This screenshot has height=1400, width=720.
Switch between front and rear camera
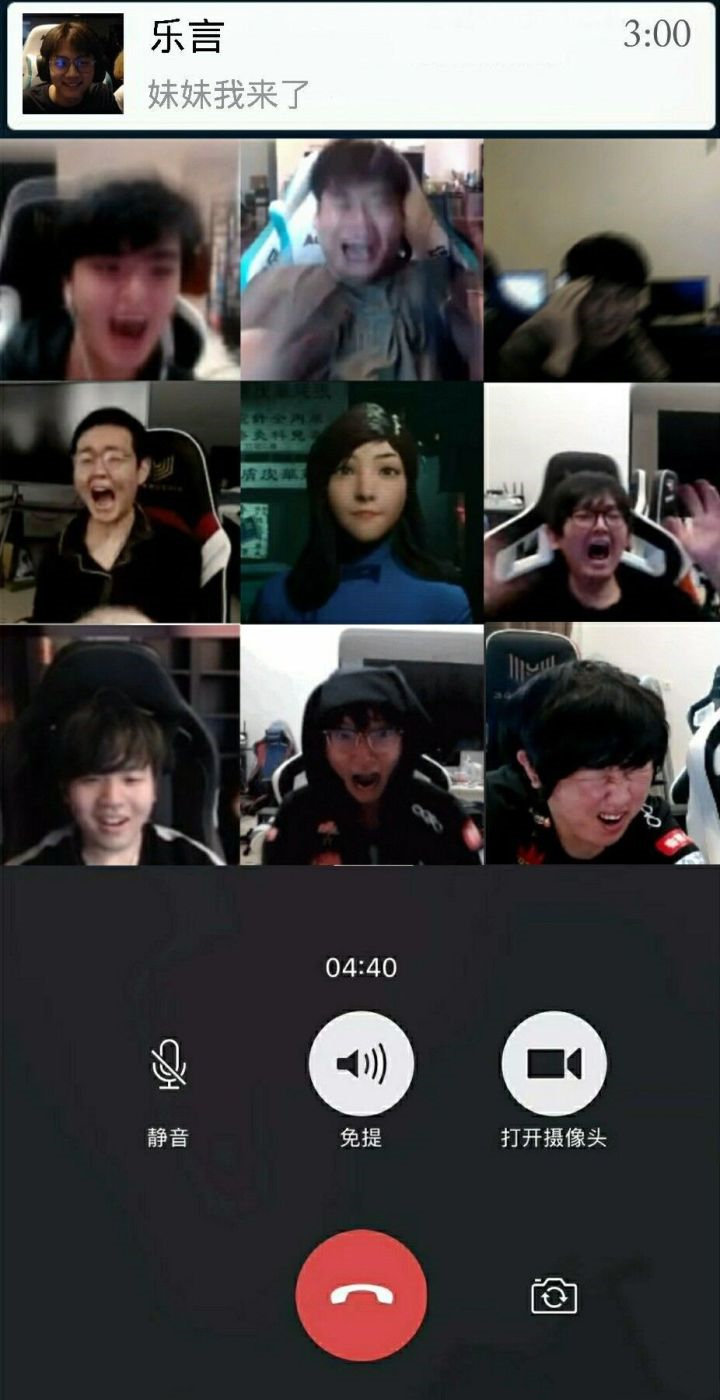[x=553, y=1296]
